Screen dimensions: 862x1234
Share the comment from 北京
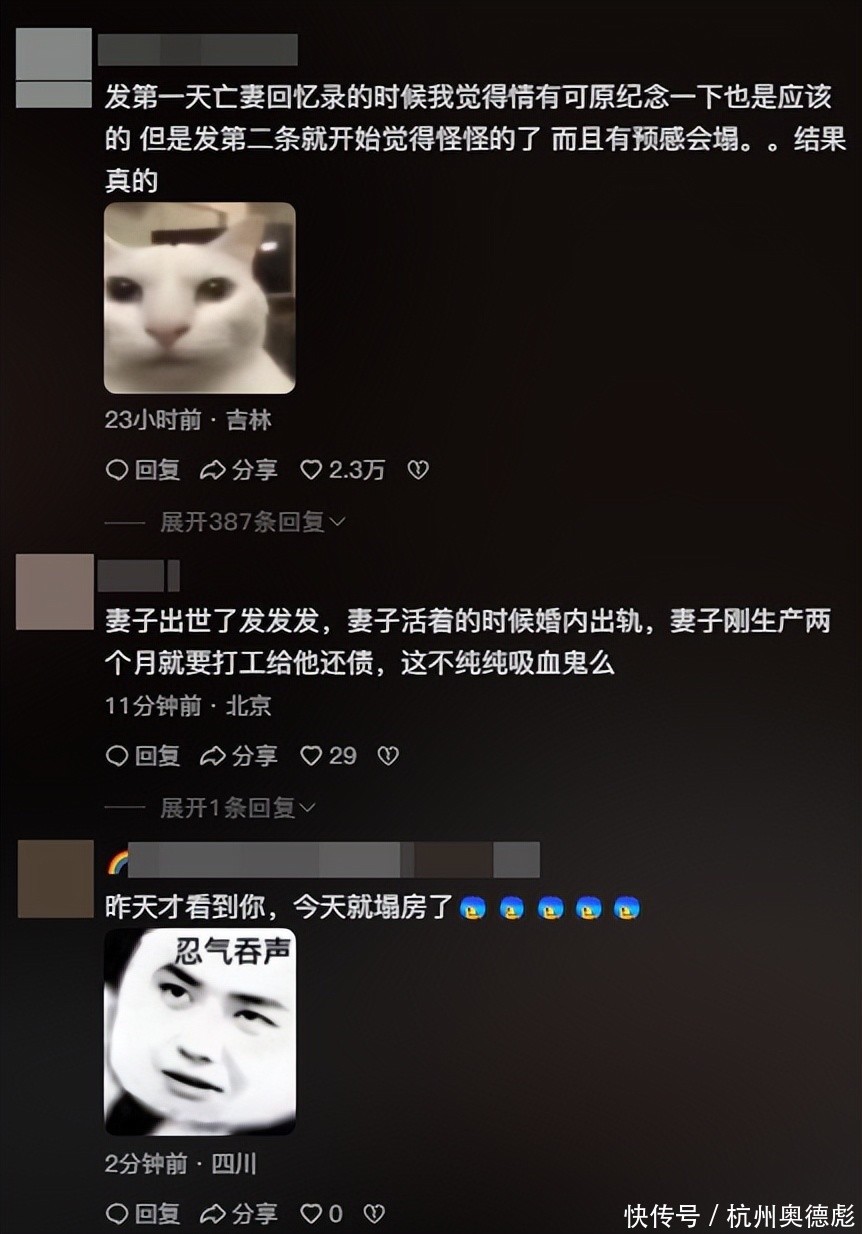239,756
